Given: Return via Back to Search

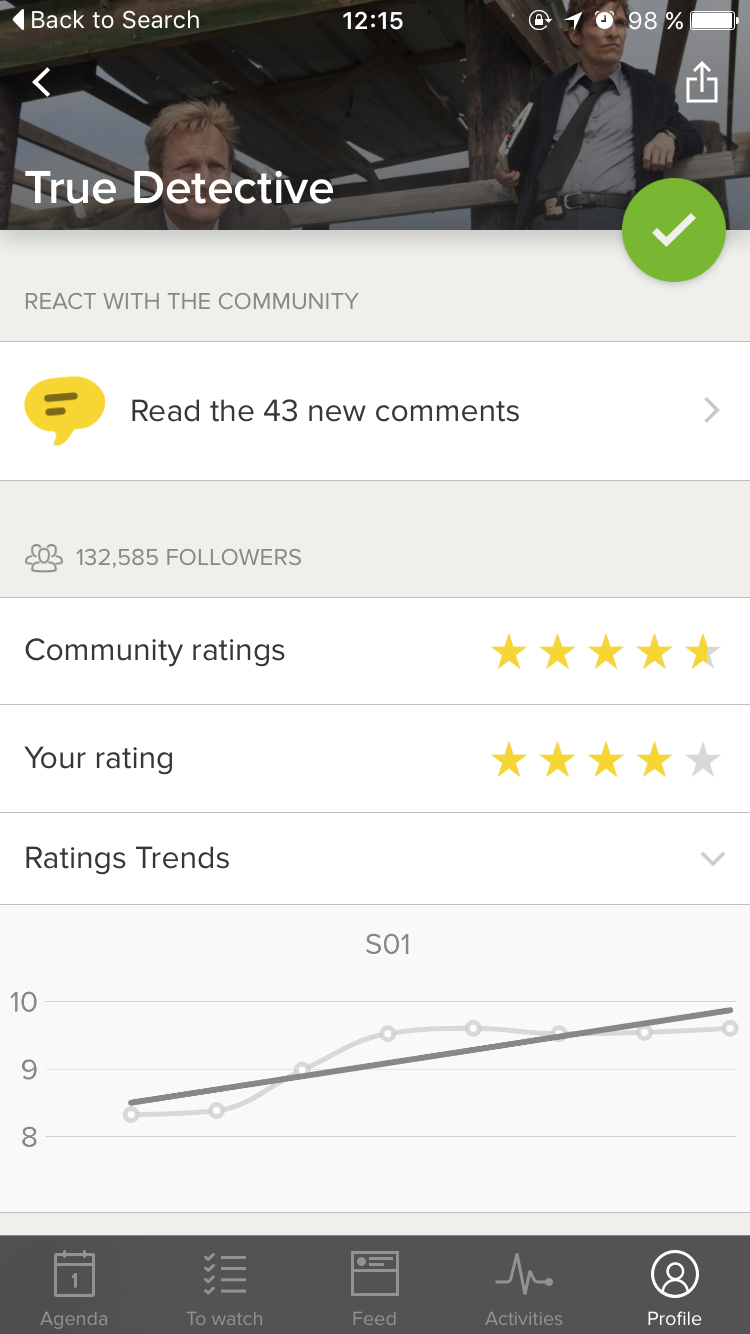Looking at the screenshot, I should (x=106, y=20).
